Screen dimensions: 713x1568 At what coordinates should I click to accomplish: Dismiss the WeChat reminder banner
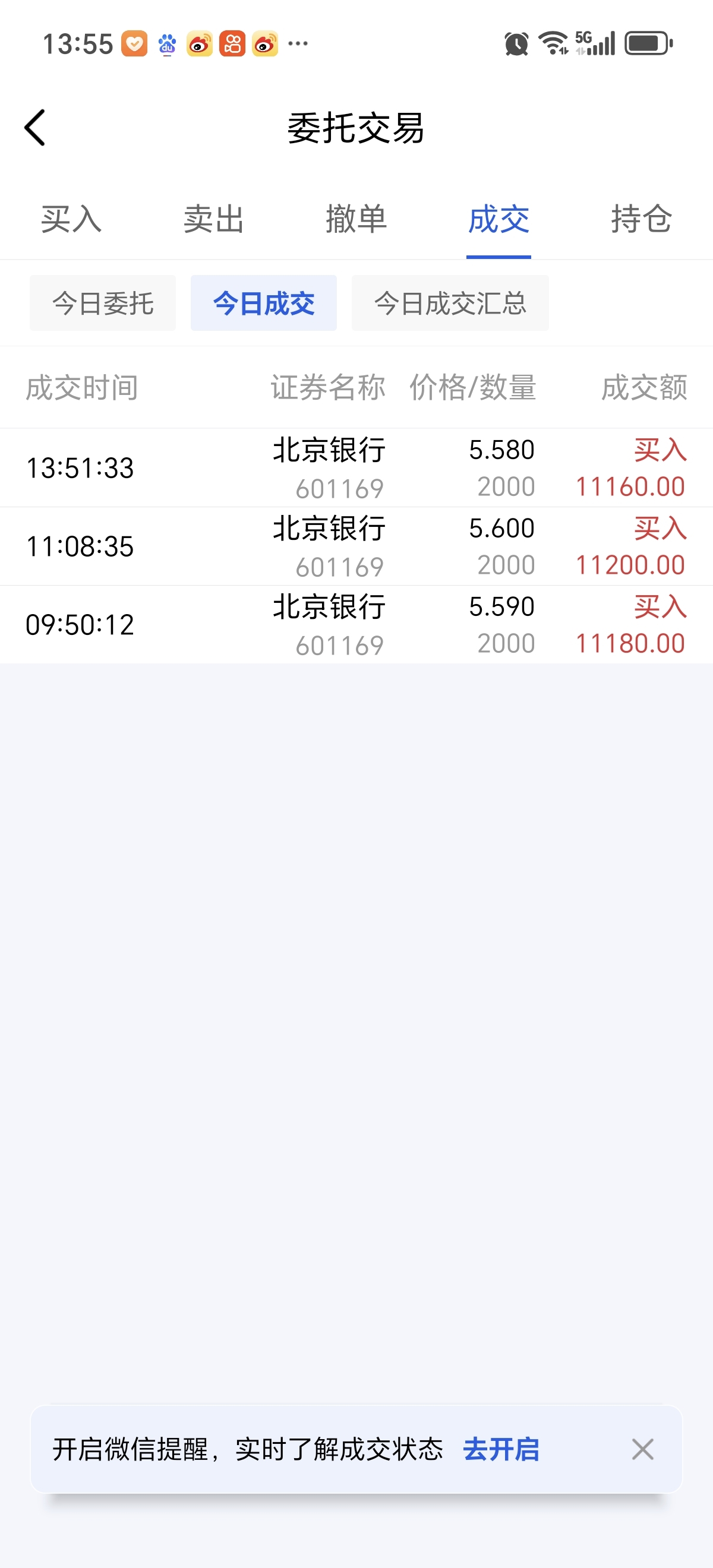click(642, 1449)
